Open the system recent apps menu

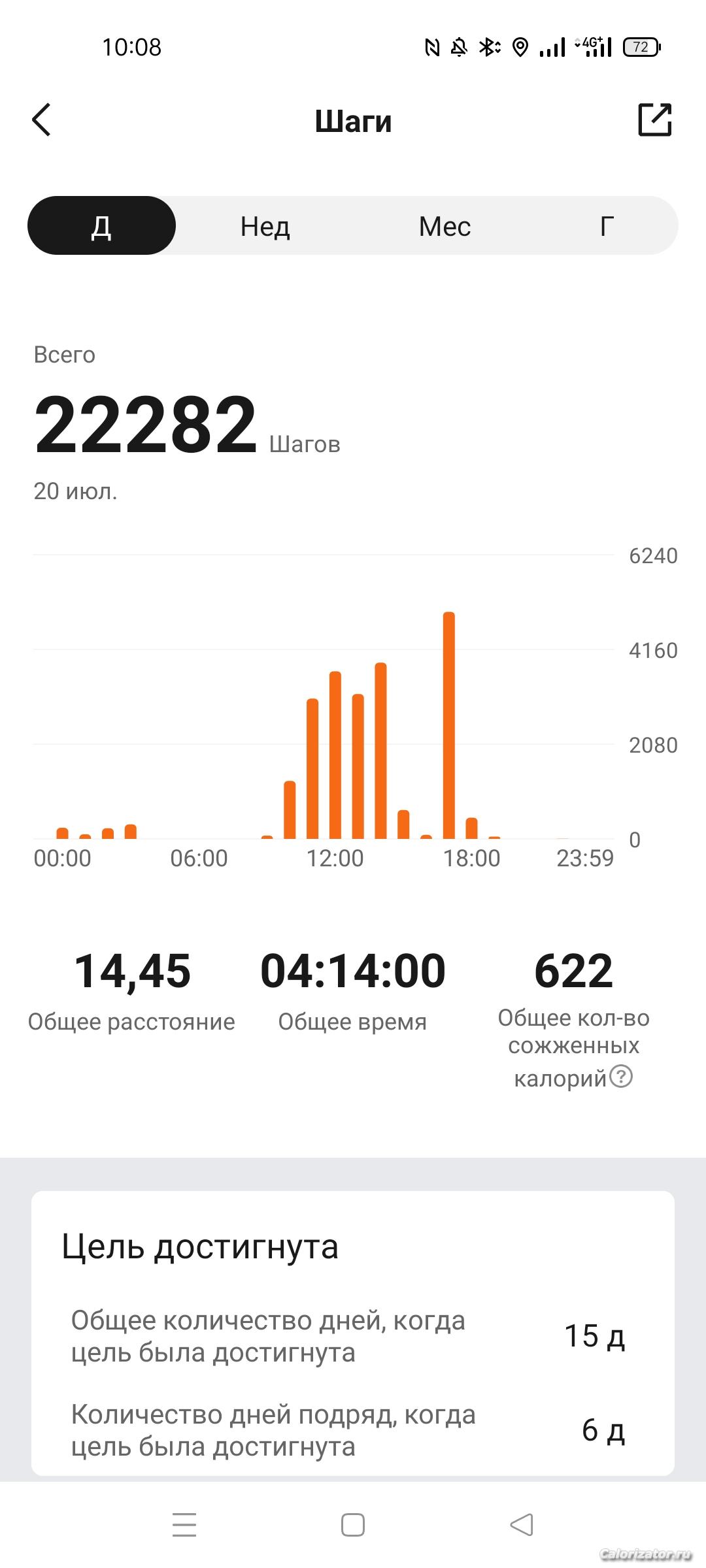pyautogui.click(x=184, y=1526)
